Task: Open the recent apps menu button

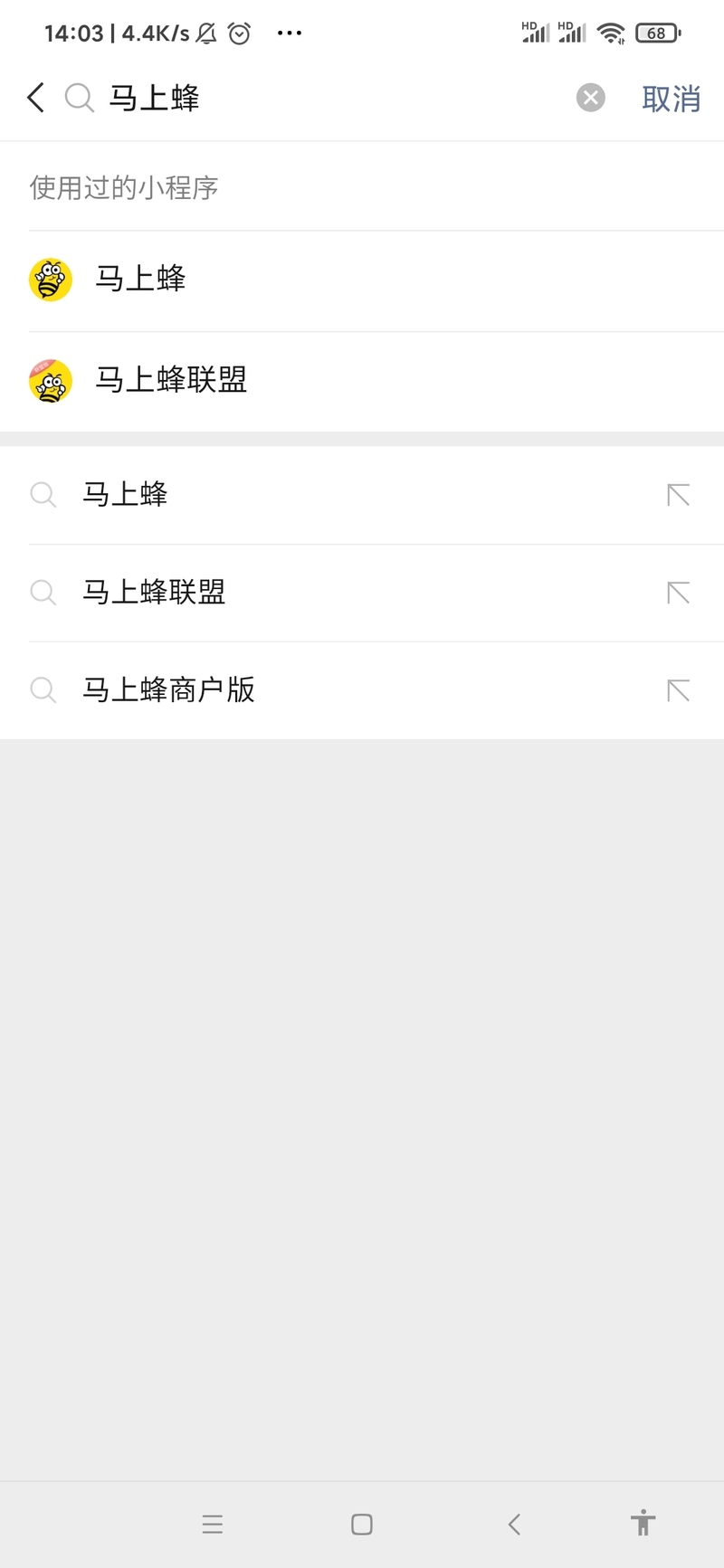Action: 213,1525
